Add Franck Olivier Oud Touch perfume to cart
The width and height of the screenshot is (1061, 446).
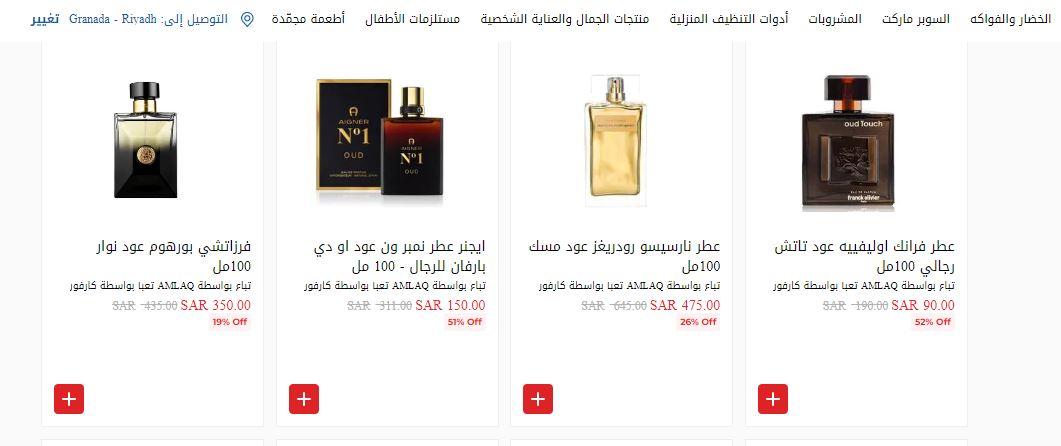point(772,398)
